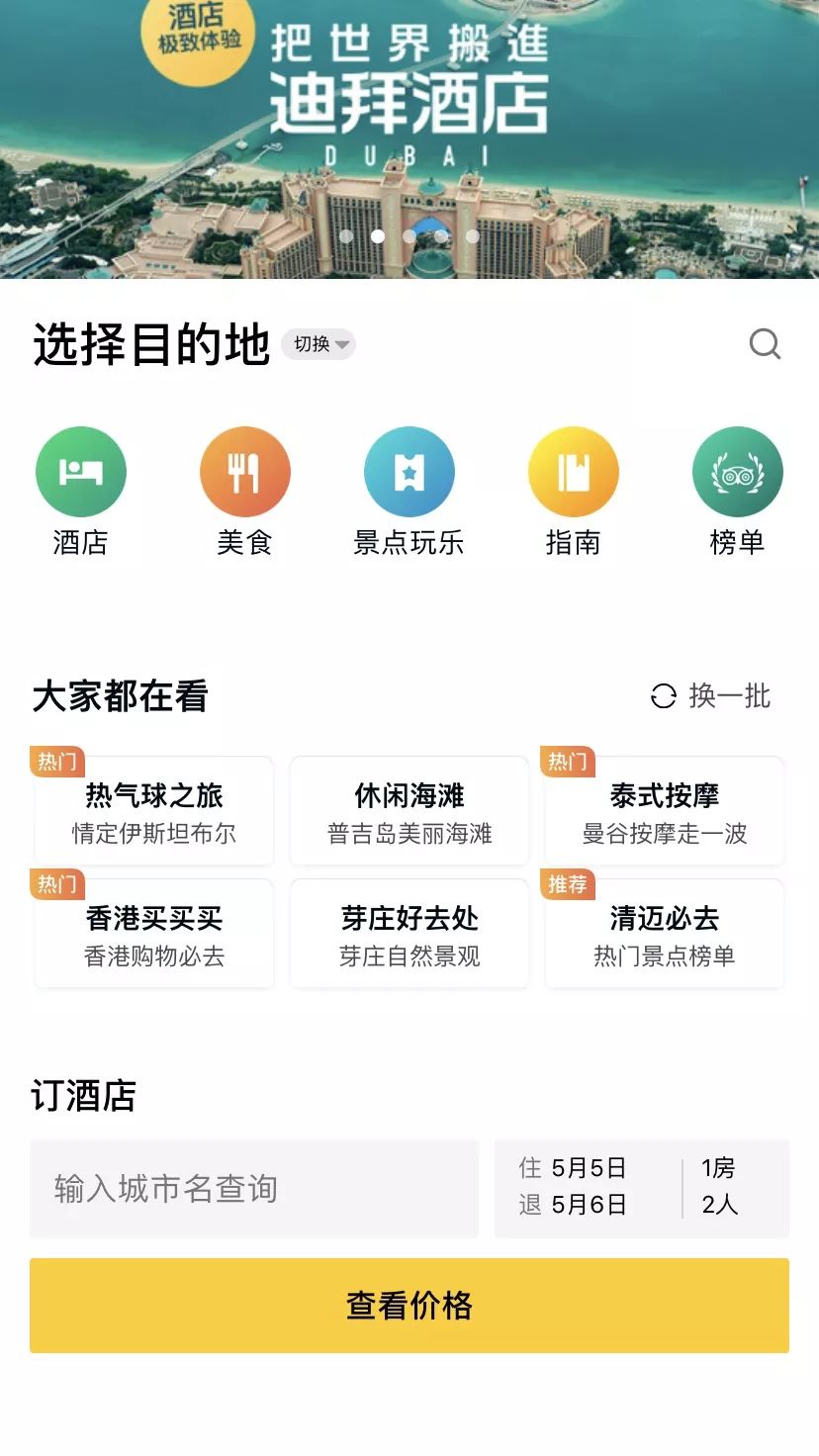Open the 清迈必去 recommendation card

(x=664, y=933)
